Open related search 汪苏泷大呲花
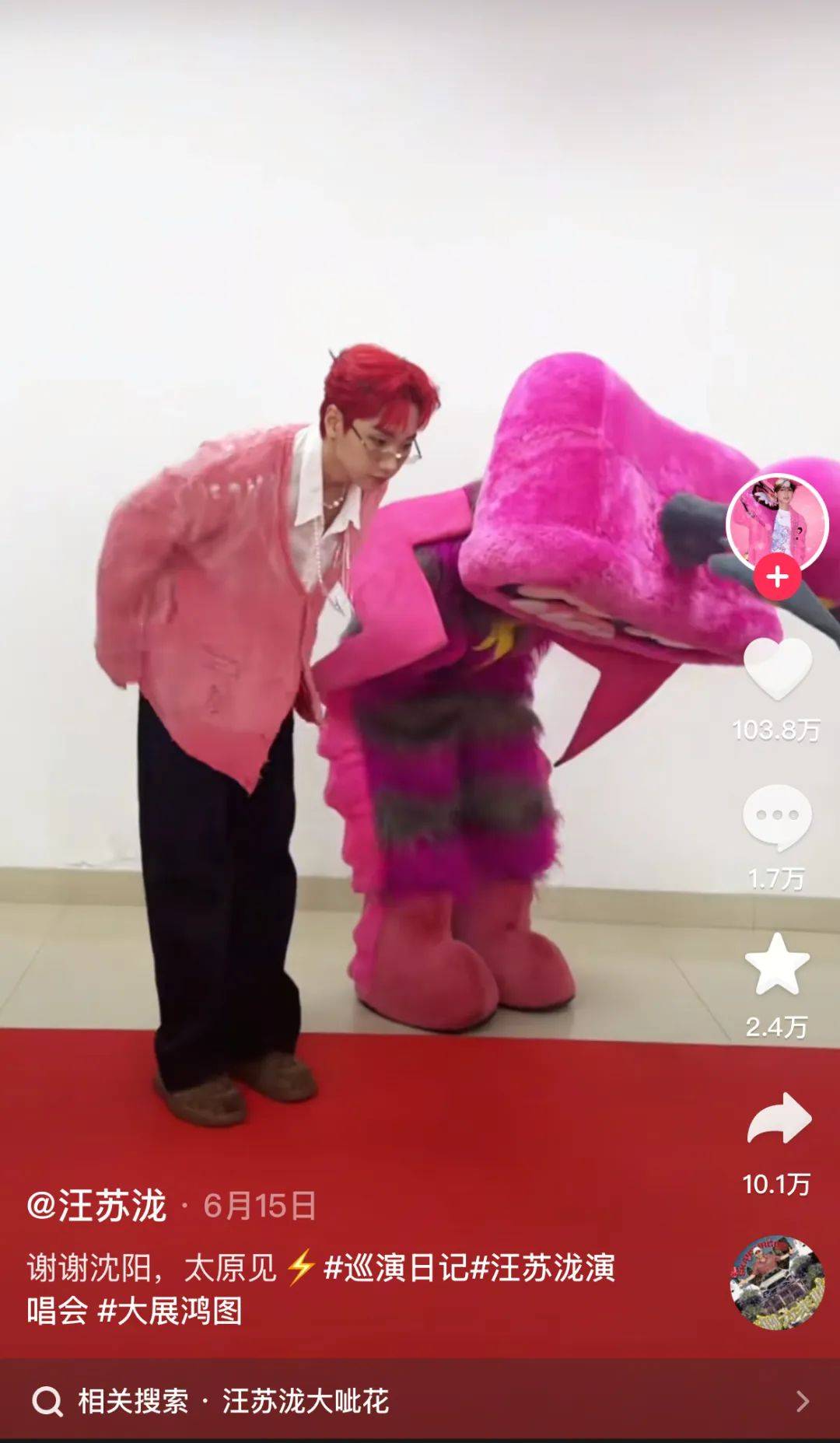 click(305, 1401)
